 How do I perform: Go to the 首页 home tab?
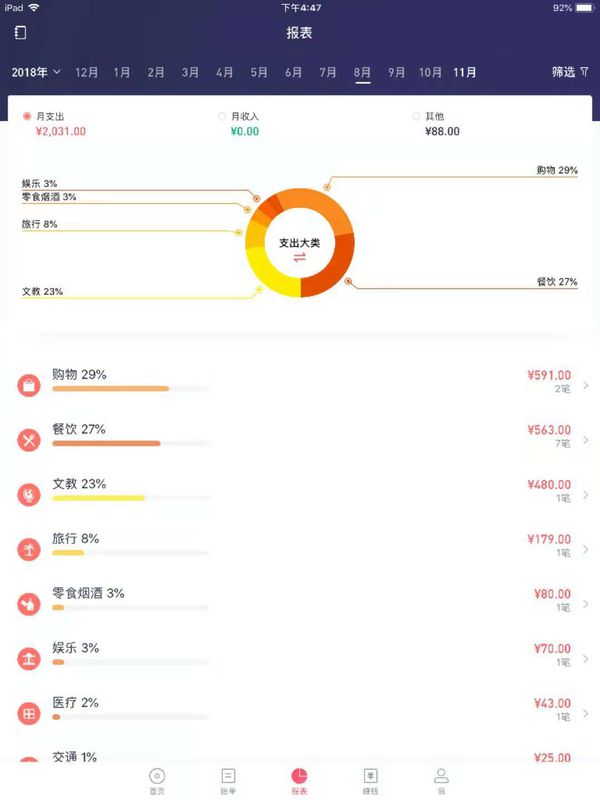(156, 780)
